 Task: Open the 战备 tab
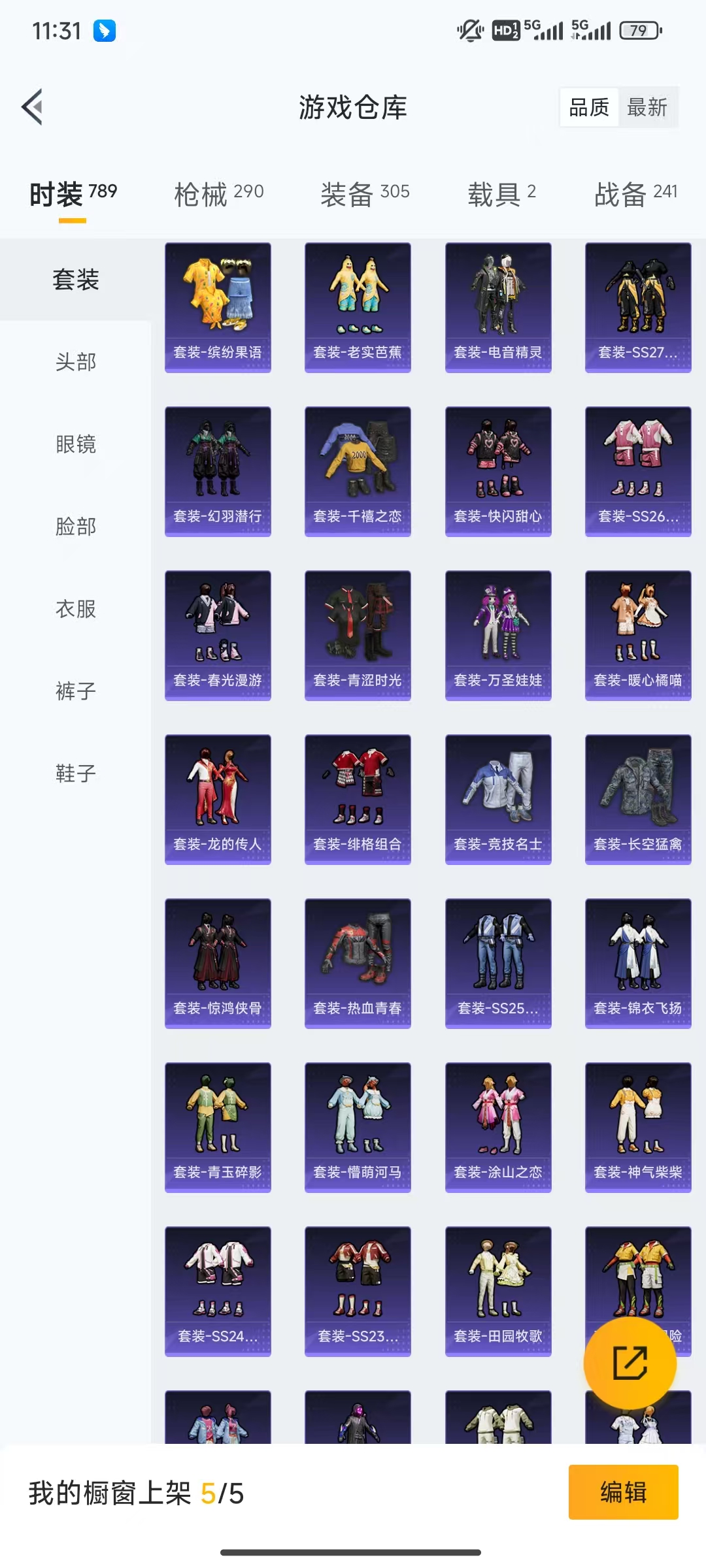pos(635,193)
